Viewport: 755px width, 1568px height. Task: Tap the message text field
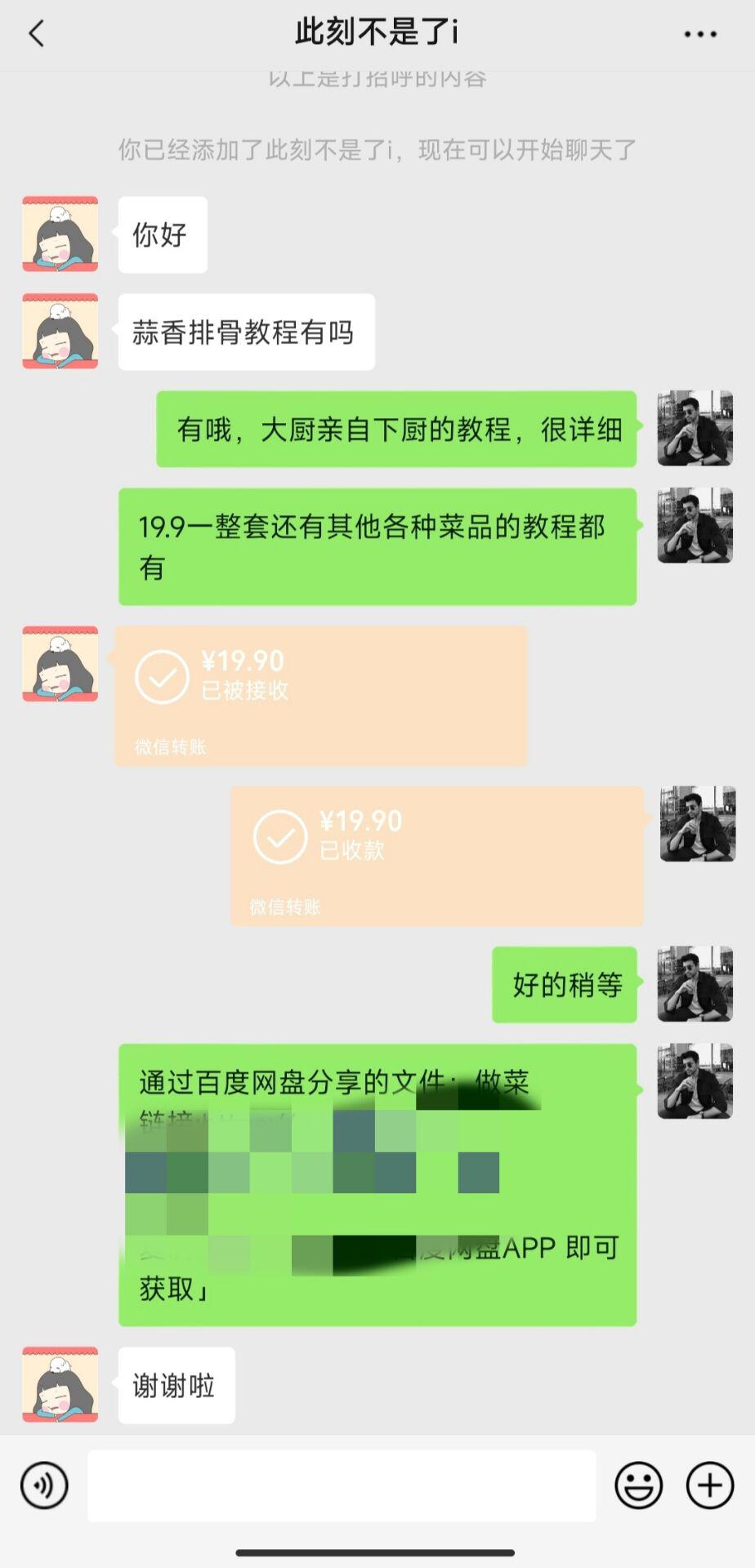342,1486
